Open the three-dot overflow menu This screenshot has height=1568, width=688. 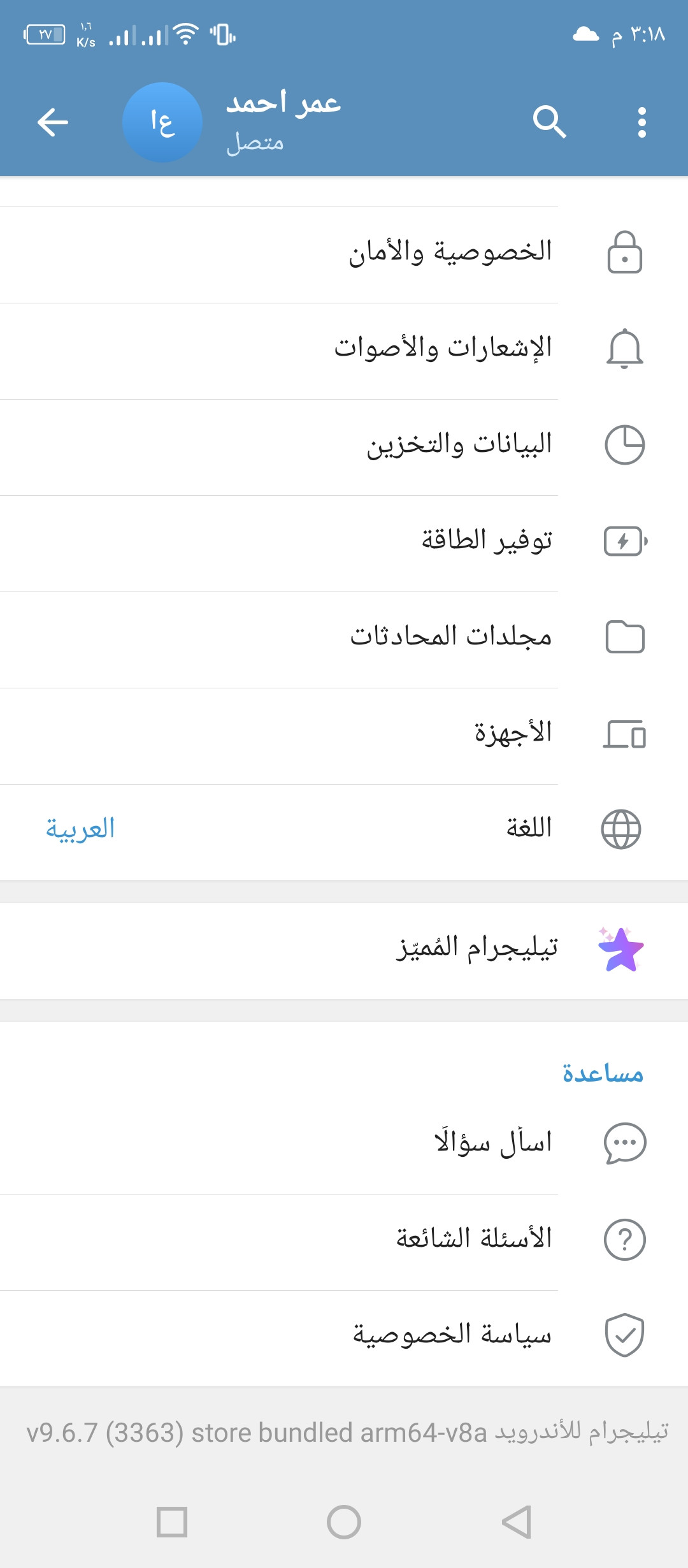click(641, 122)
